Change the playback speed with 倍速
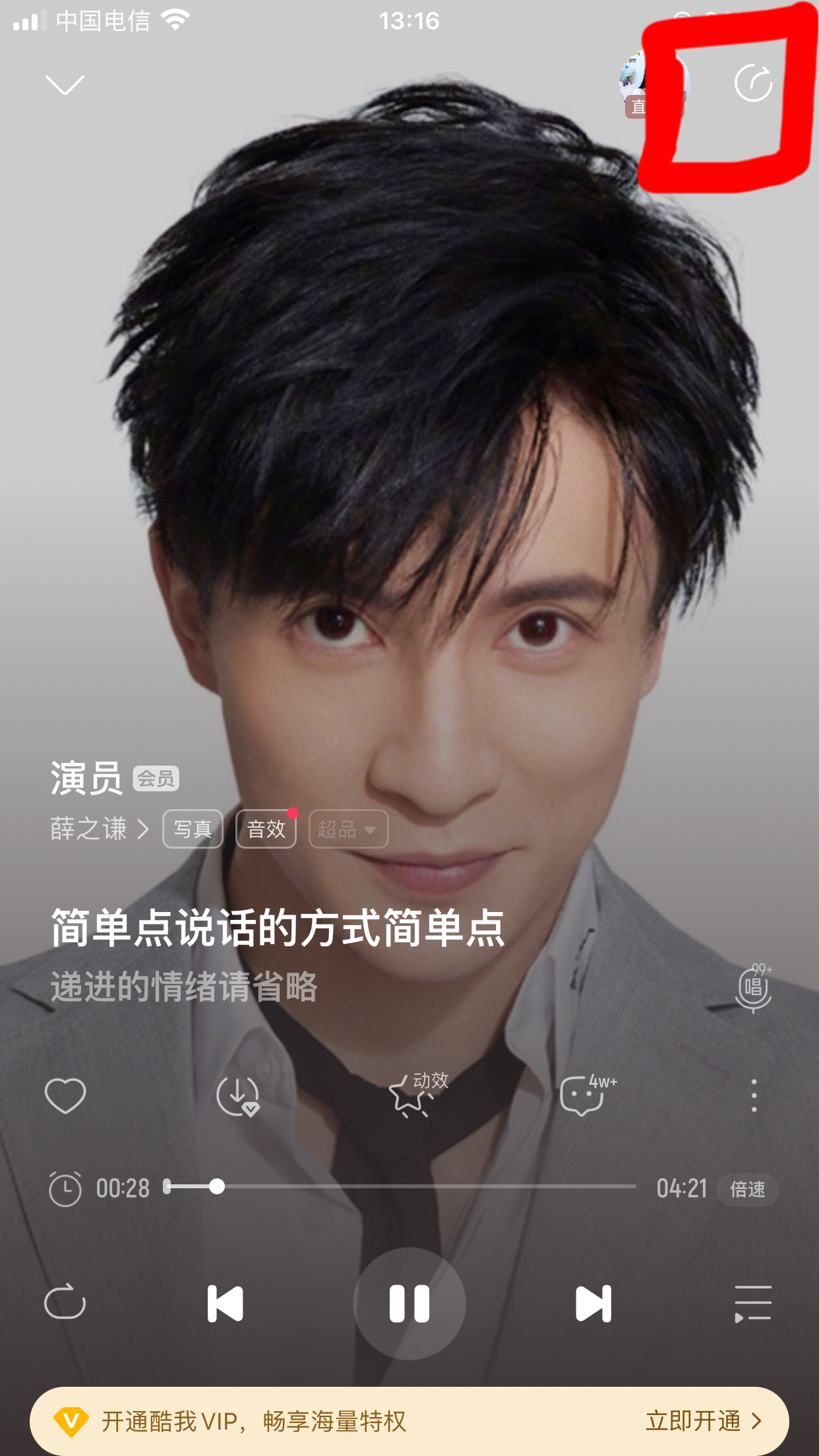The width and height of the screenshot is (819, 1456). pyautogui.click(x=747, y=1189)
